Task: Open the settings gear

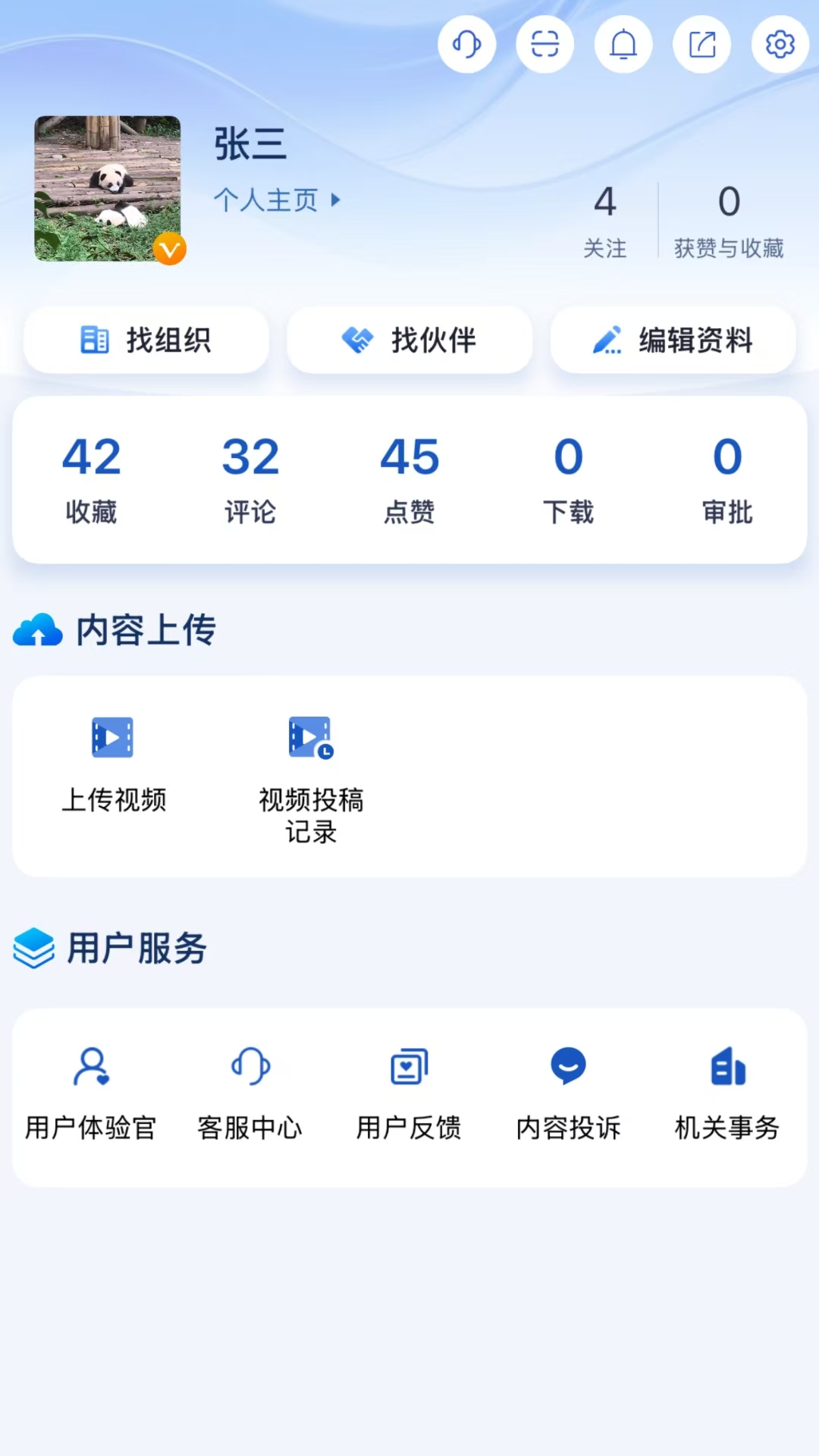Action: tap(780, 45)
